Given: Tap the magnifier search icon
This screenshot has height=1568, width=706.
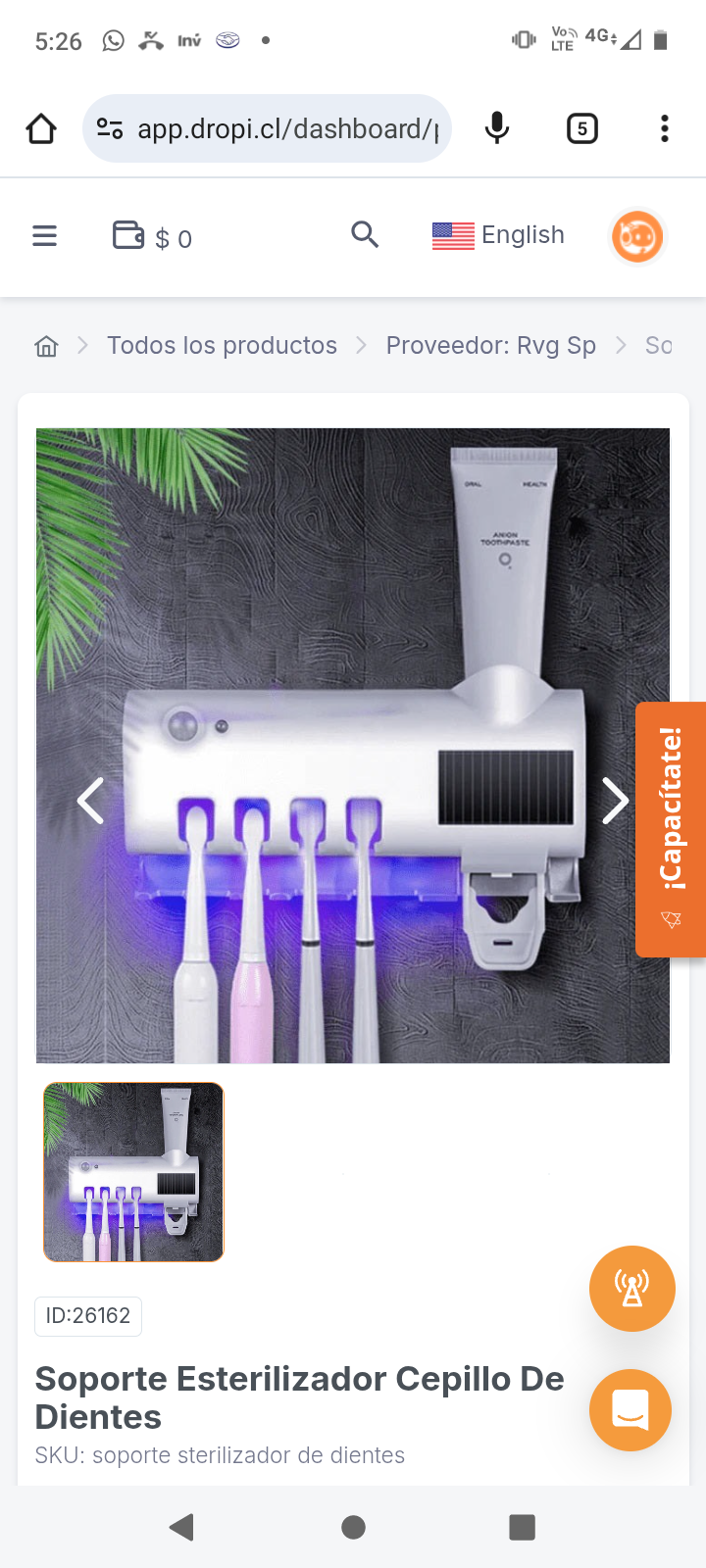Looking at the screenshot, I should pos(365,235).
